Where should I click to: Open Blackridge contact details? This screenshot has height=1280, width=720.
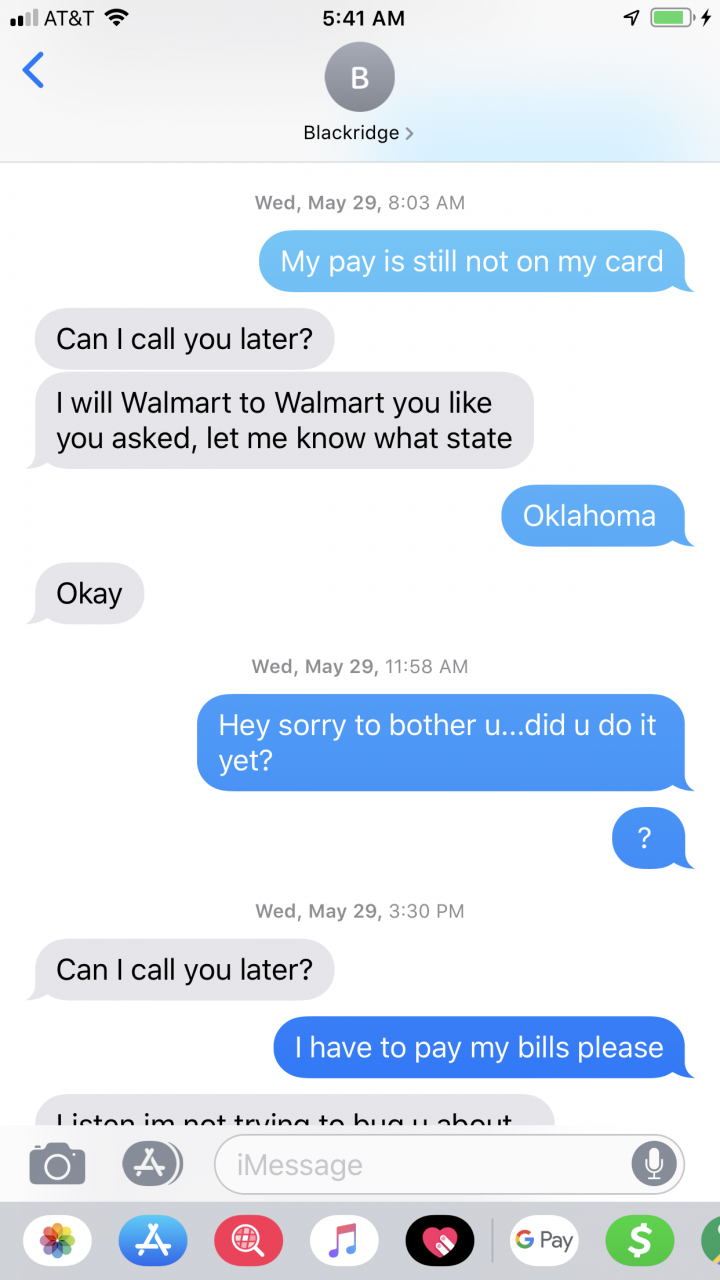tap(359, 96)
